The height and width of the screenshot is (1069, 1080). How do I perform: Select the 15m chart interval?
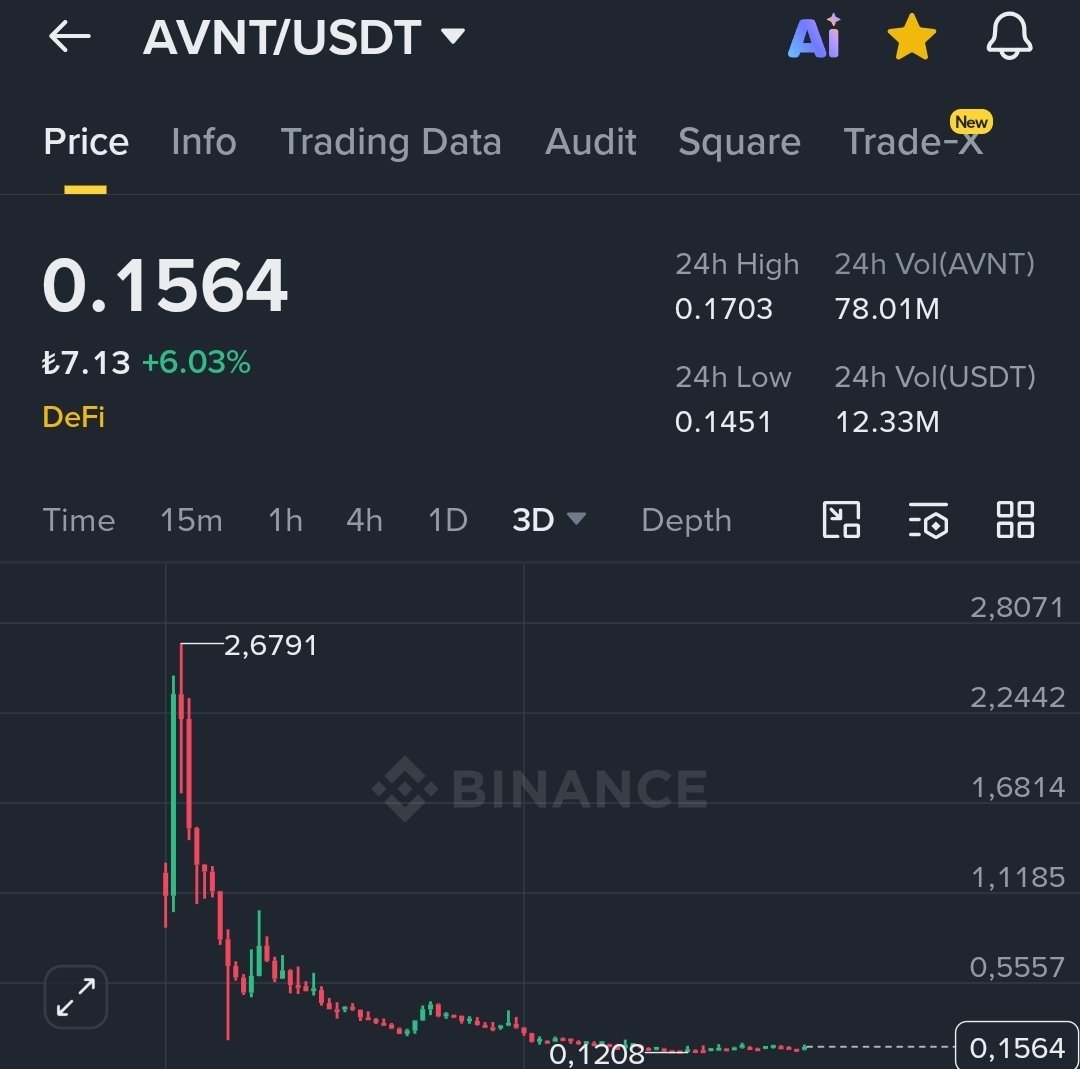191,520
